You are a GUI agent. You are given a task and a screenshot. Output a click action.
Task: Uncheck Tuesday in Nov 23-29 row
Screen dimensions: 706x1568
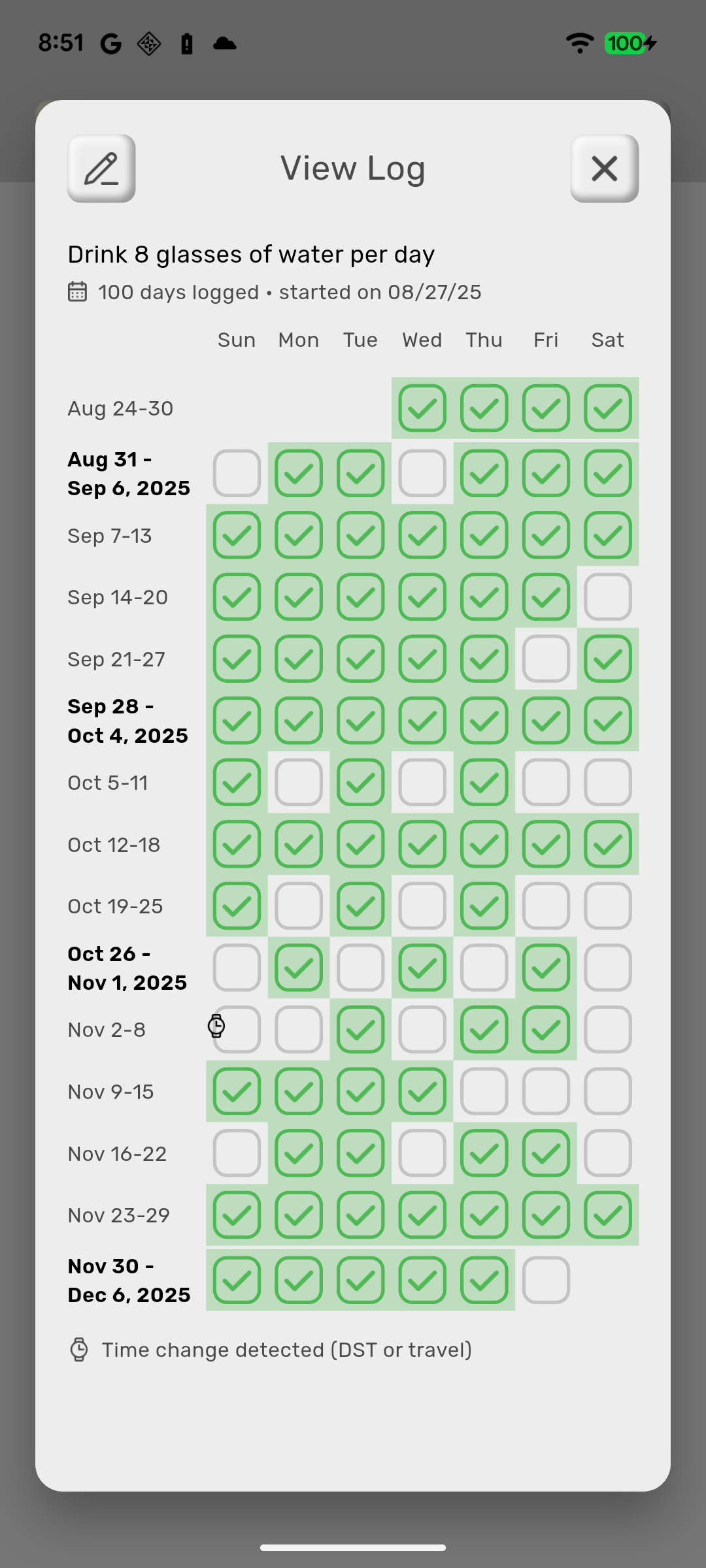[360, 1215]
